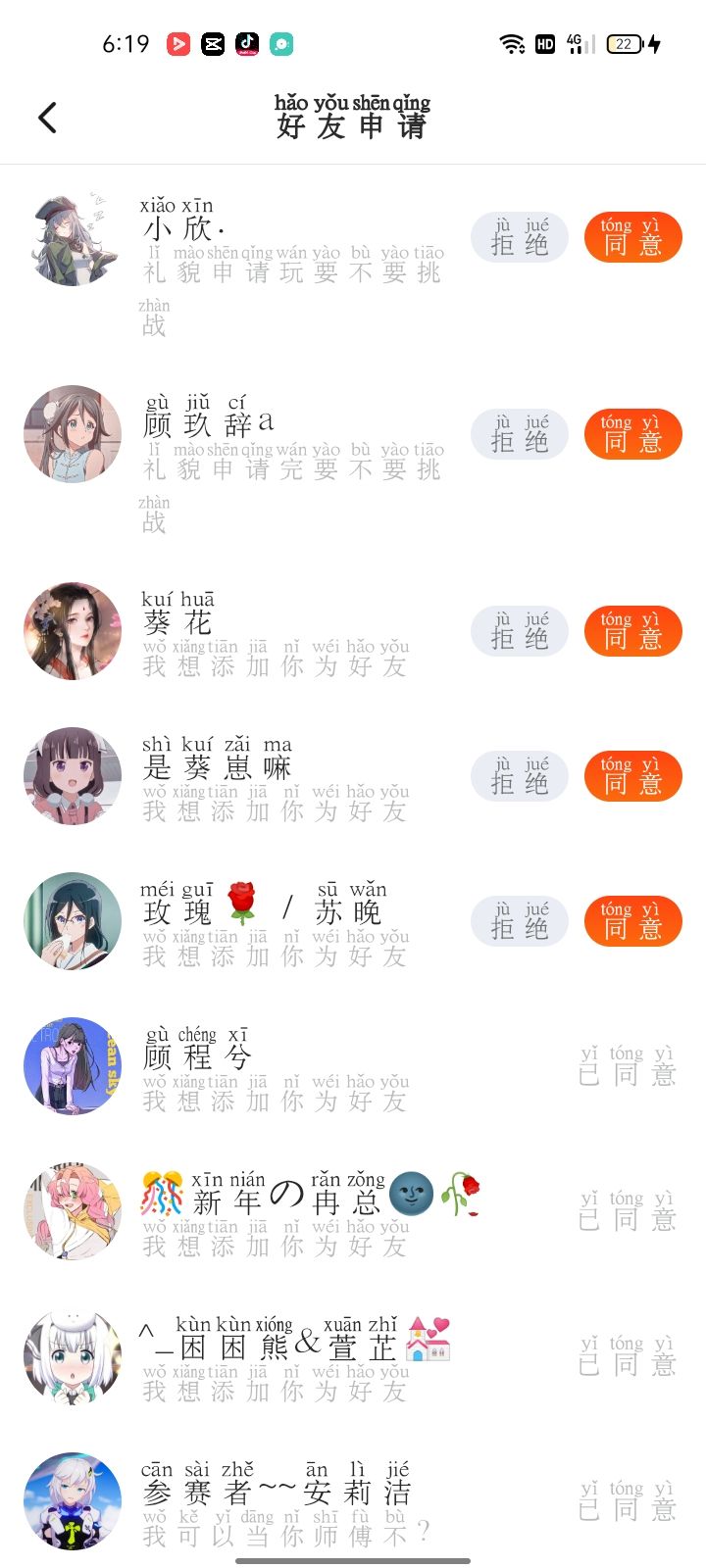Agree to add 葵花 as friend
The width and height of the screenshot is (706, 1568).
pos(632,631)
